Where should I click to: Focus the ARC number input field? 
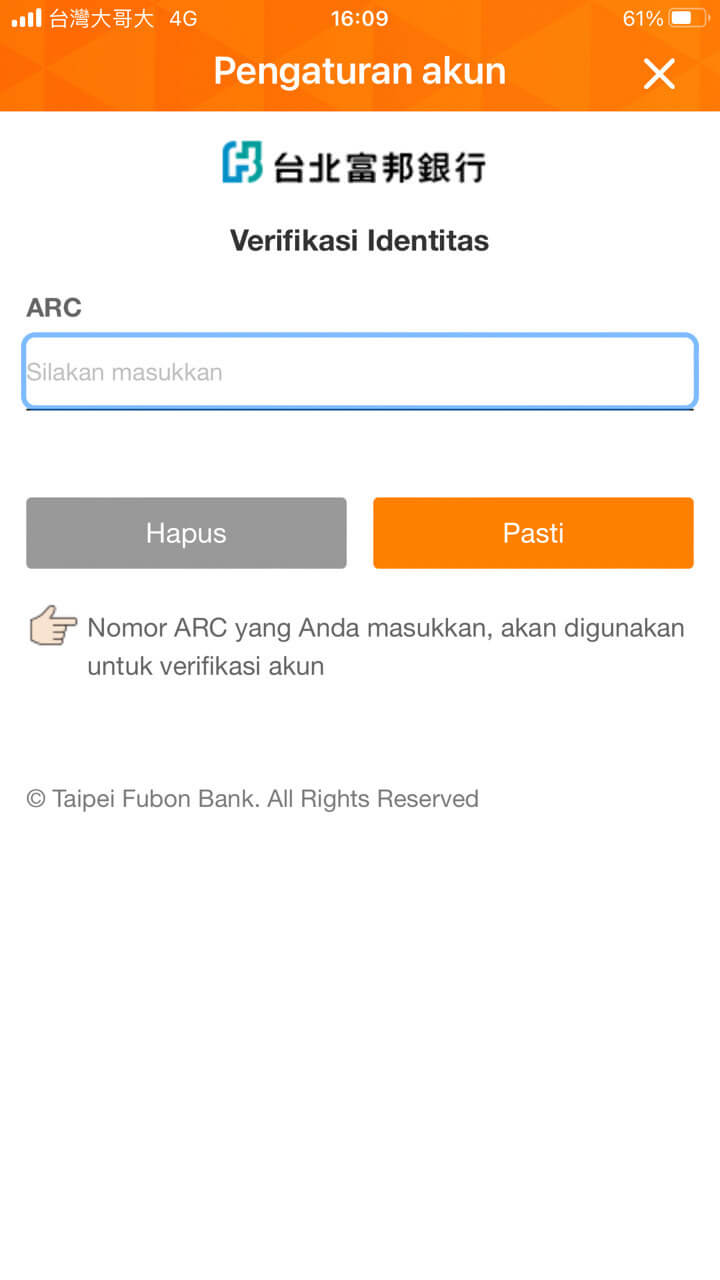coord(360,372)
